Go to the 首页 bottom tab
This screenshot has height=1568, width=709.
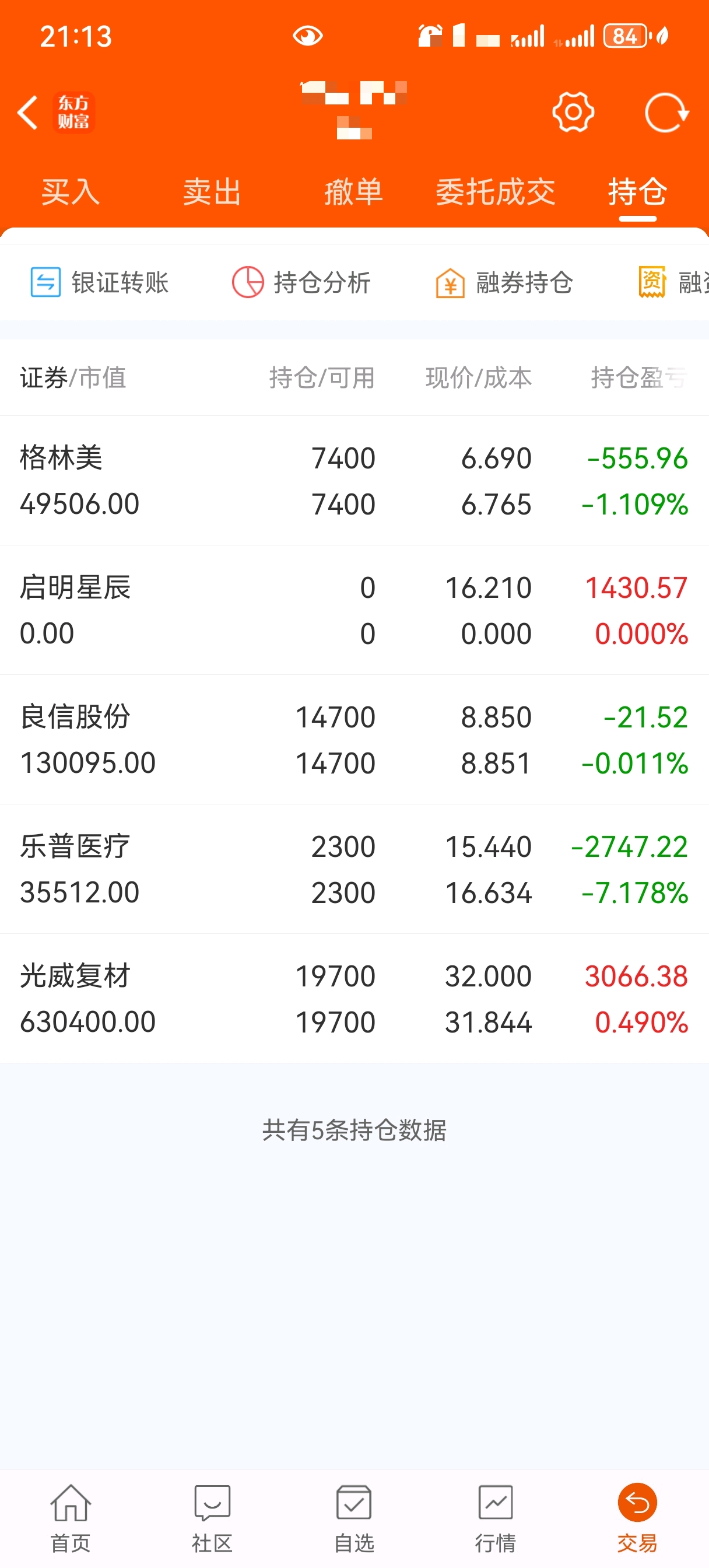click(x=71, y=1518)
